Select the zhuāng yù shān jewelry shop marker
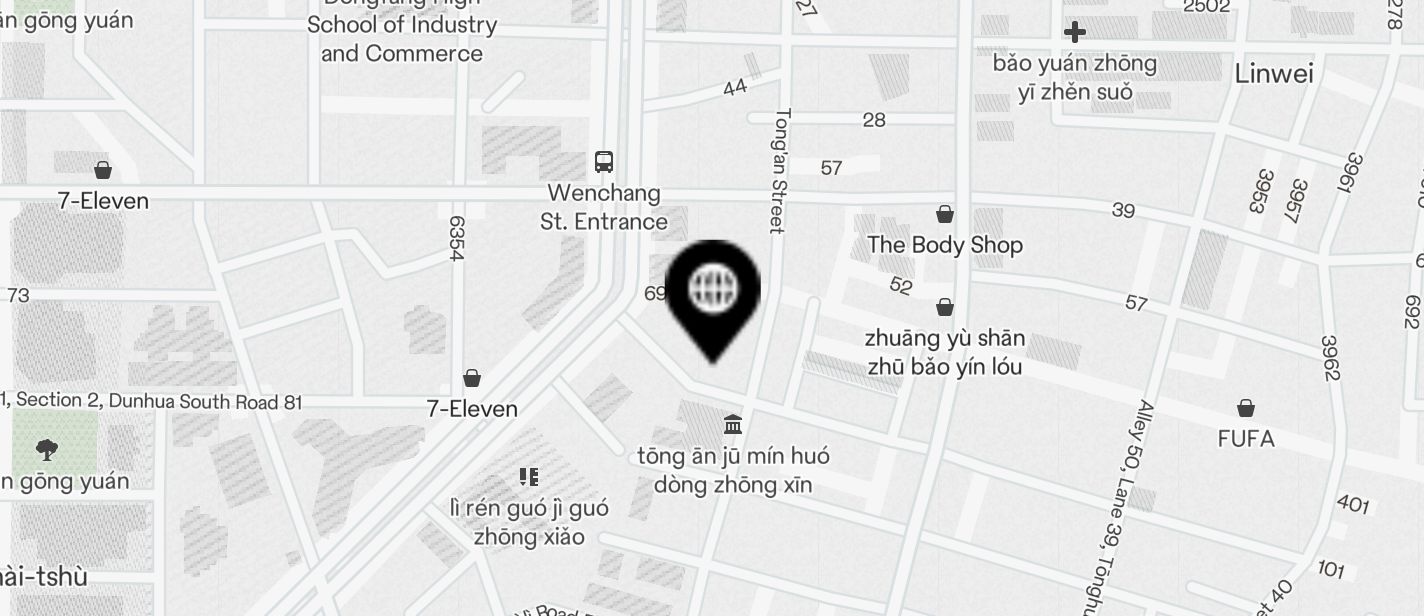The height and width of the screenshot is (616, 1424). coord(944,307)
